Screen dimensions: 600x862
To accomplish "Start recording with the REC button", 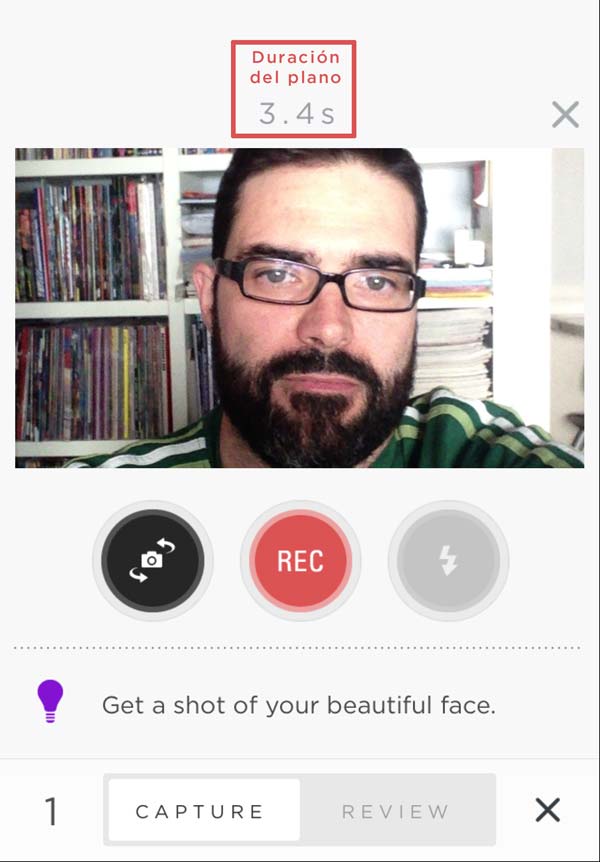I will coord(300,561).
